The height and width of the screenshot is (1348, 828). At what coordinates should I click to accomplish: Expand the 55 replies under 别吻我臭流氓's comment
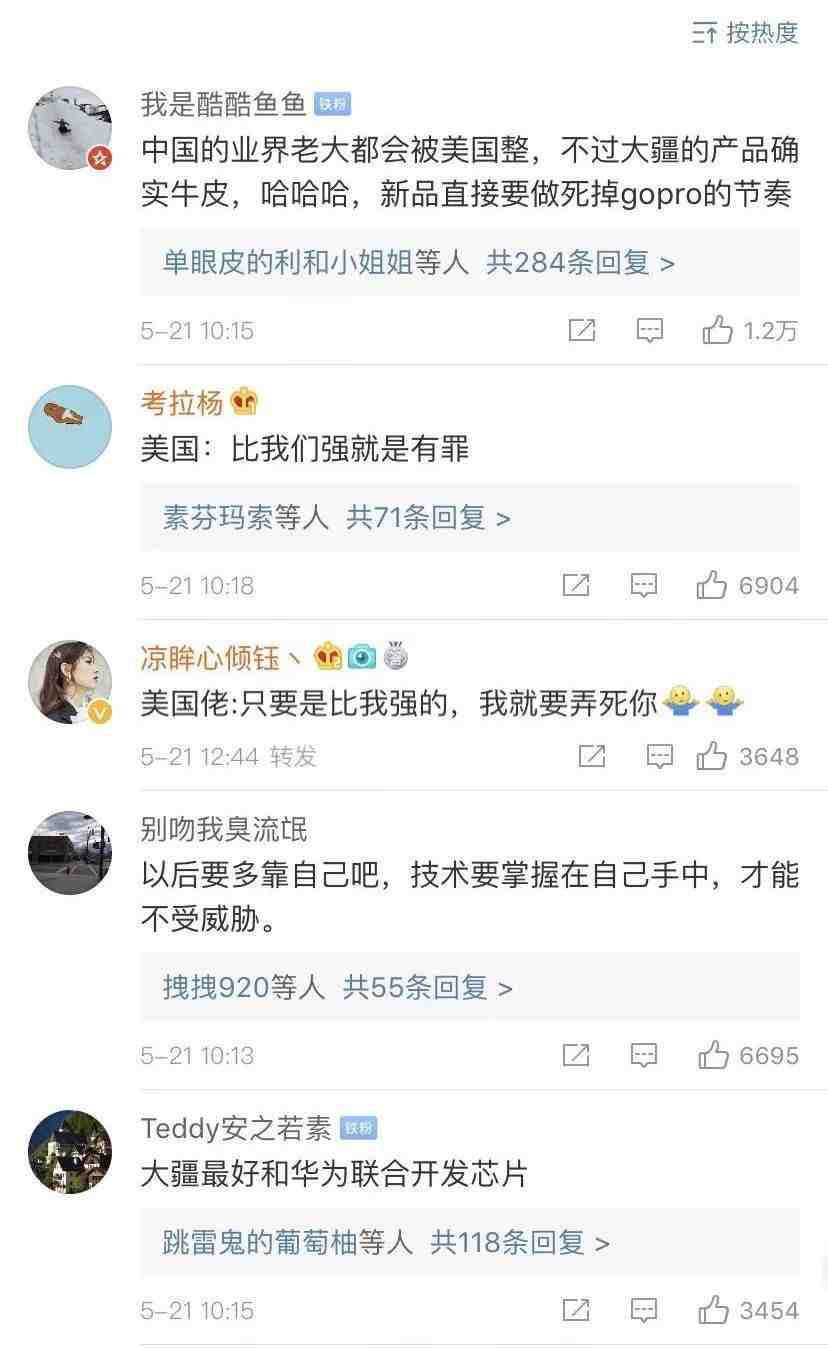[337, 988]
